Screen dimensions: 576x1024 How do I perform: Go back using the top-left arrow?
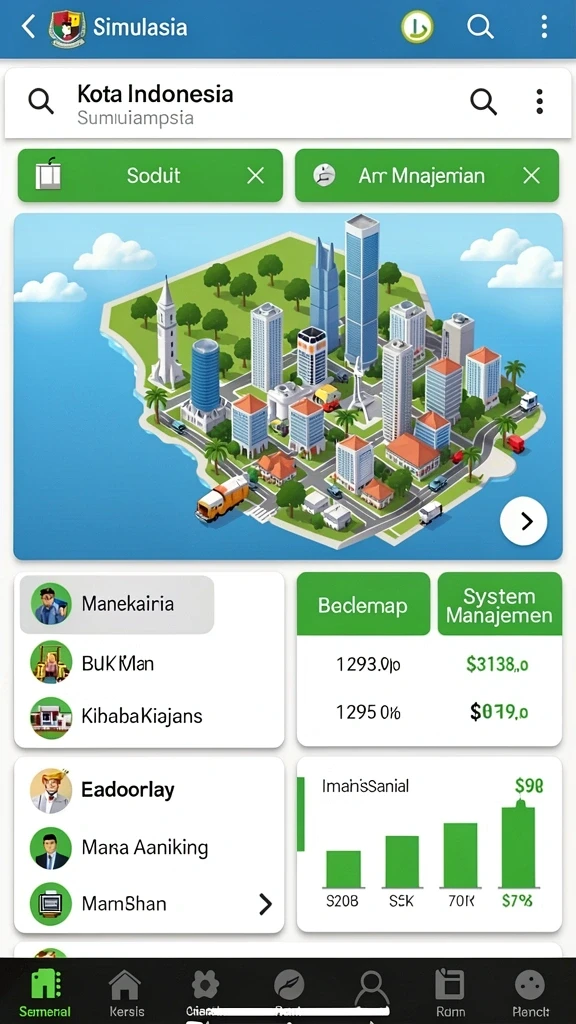[28, 27]
